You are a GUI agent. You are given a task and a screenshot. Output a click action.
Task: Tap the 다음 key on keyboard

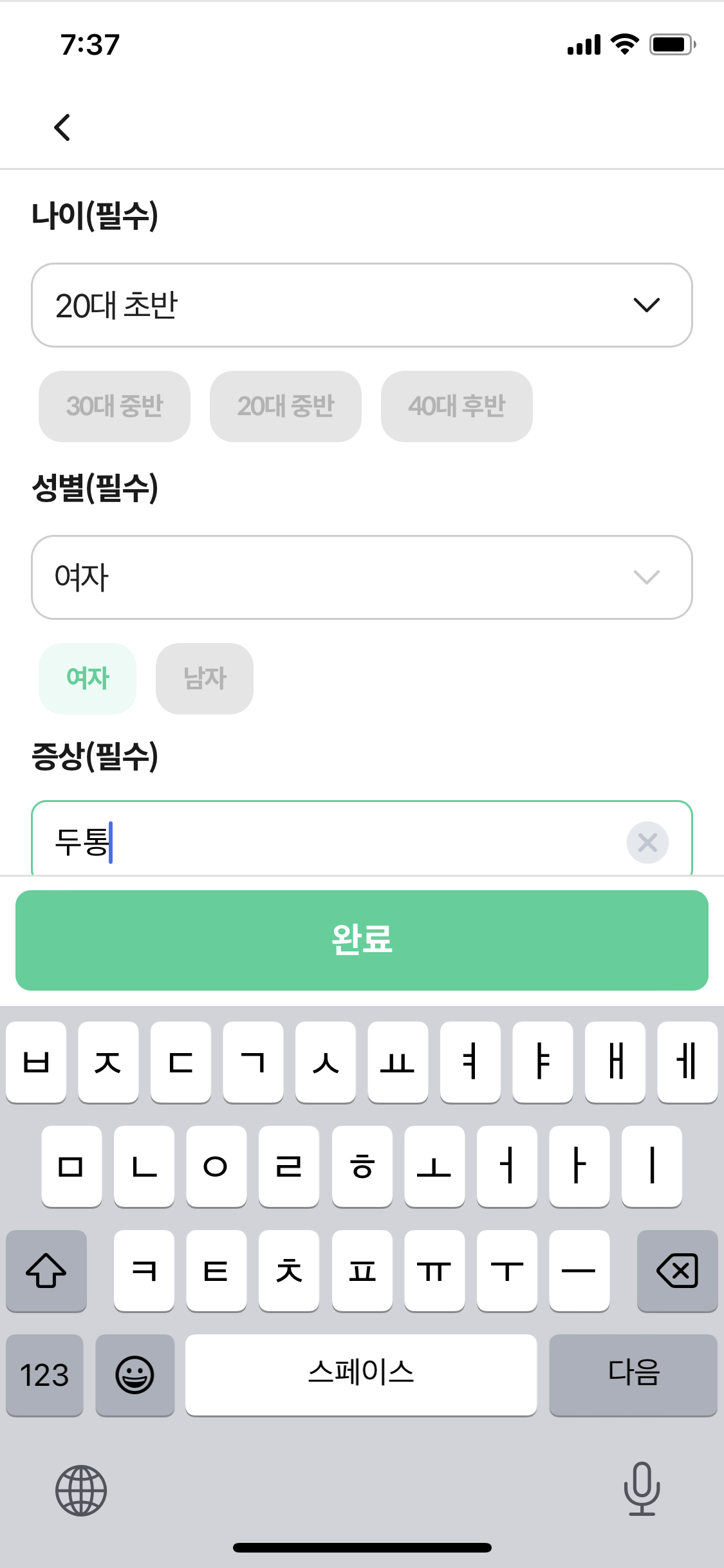[x=633, y=1375]
